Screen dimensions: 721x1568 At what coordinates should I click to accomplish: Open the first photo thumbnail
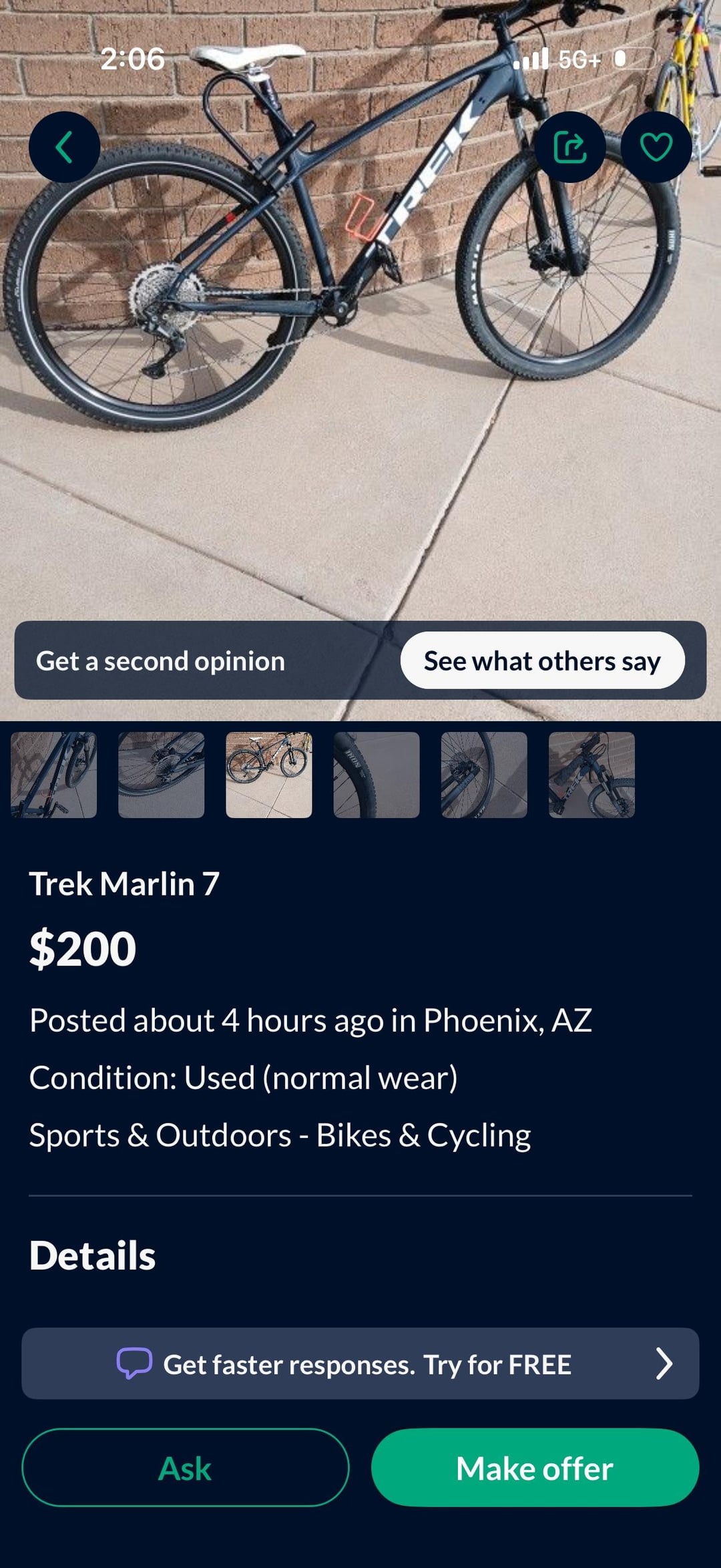point(54,775)
